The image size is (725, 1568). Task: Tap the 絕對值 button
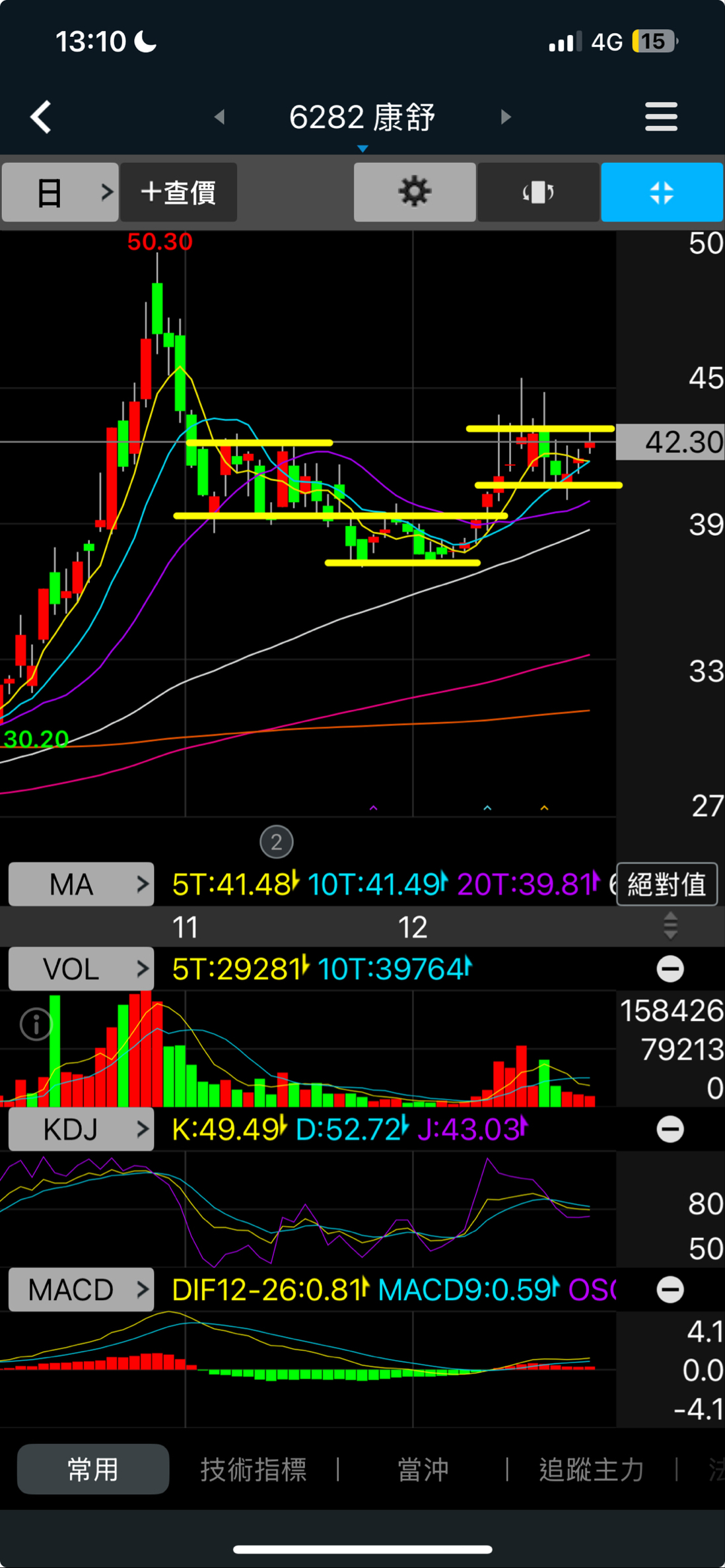pyautogui.click(x=666, y=884)
